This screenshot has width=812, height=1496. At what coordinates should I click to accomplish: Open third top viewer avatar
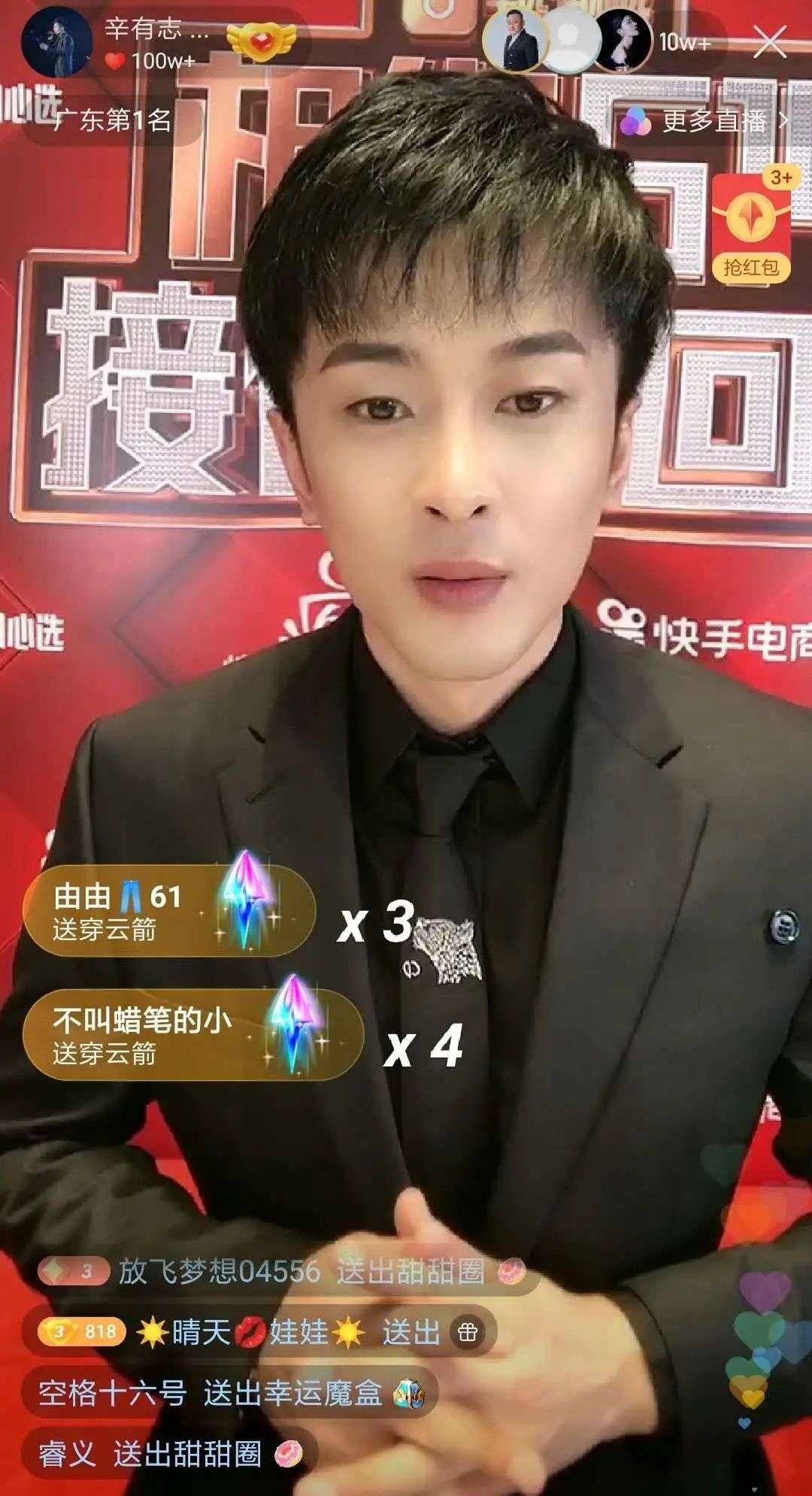(624, 43)
